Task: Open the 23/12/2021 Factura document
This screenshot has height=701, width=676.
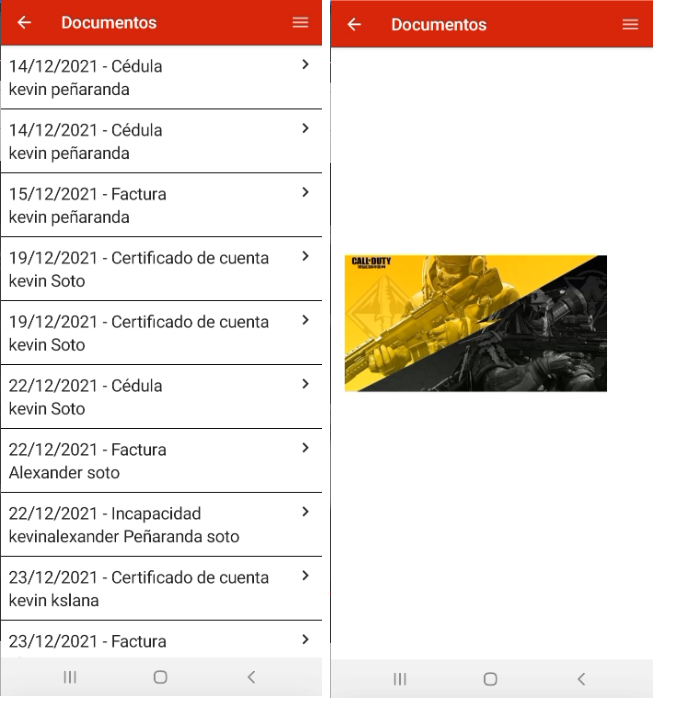Action: tap(160, 641)
